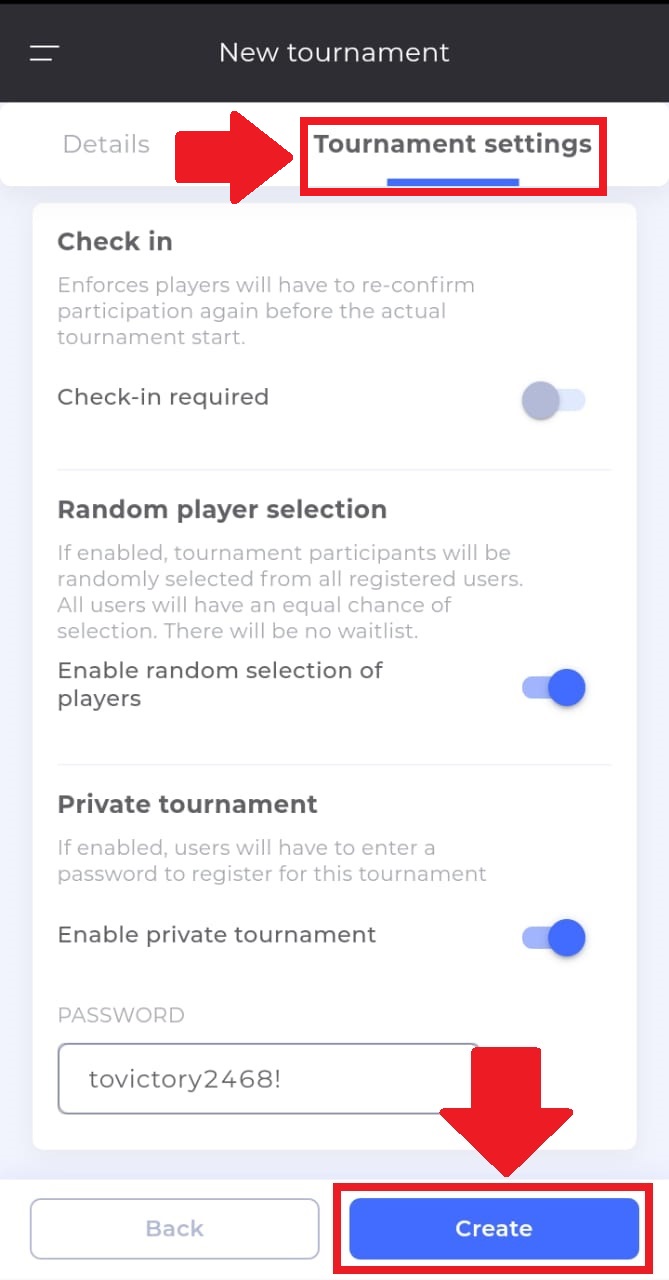Switch to the Details tab
This screenshot has height=1280, width=669.
pyautogui.click(x=106, y=144)
